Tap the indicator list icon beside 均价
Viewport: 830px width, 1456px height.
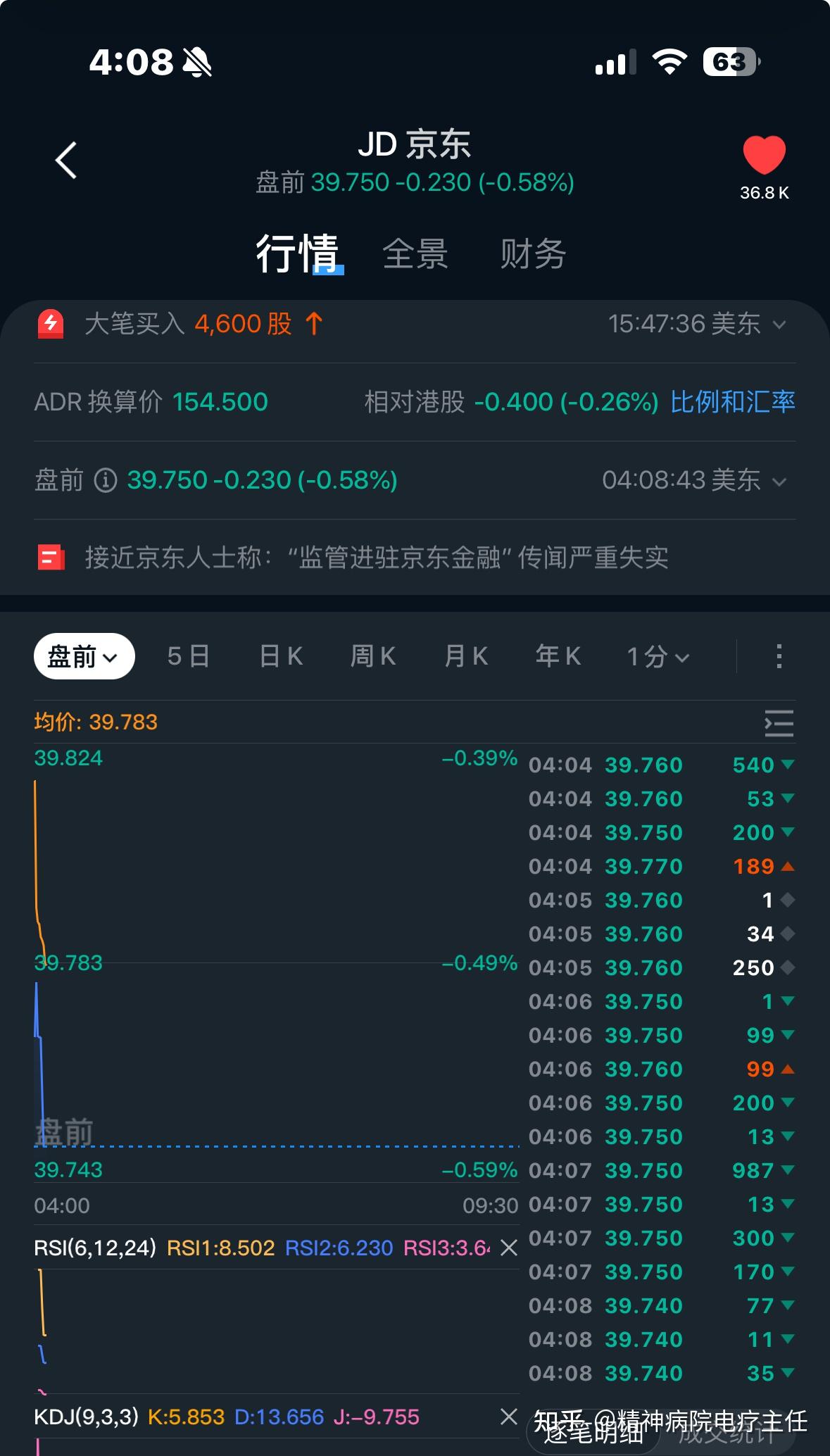[x=779, y=723]
